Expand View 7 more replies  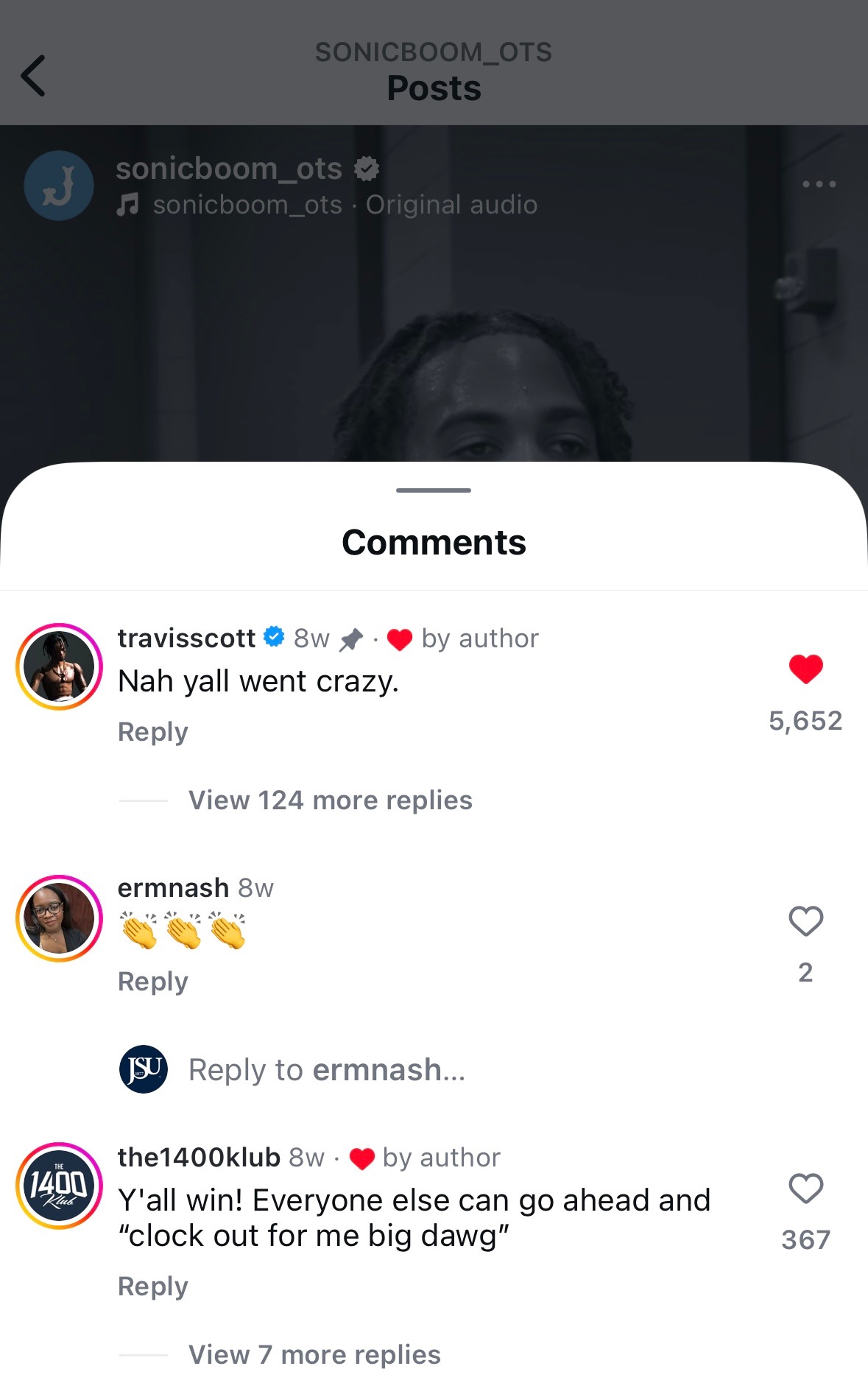pos(314,1355)
